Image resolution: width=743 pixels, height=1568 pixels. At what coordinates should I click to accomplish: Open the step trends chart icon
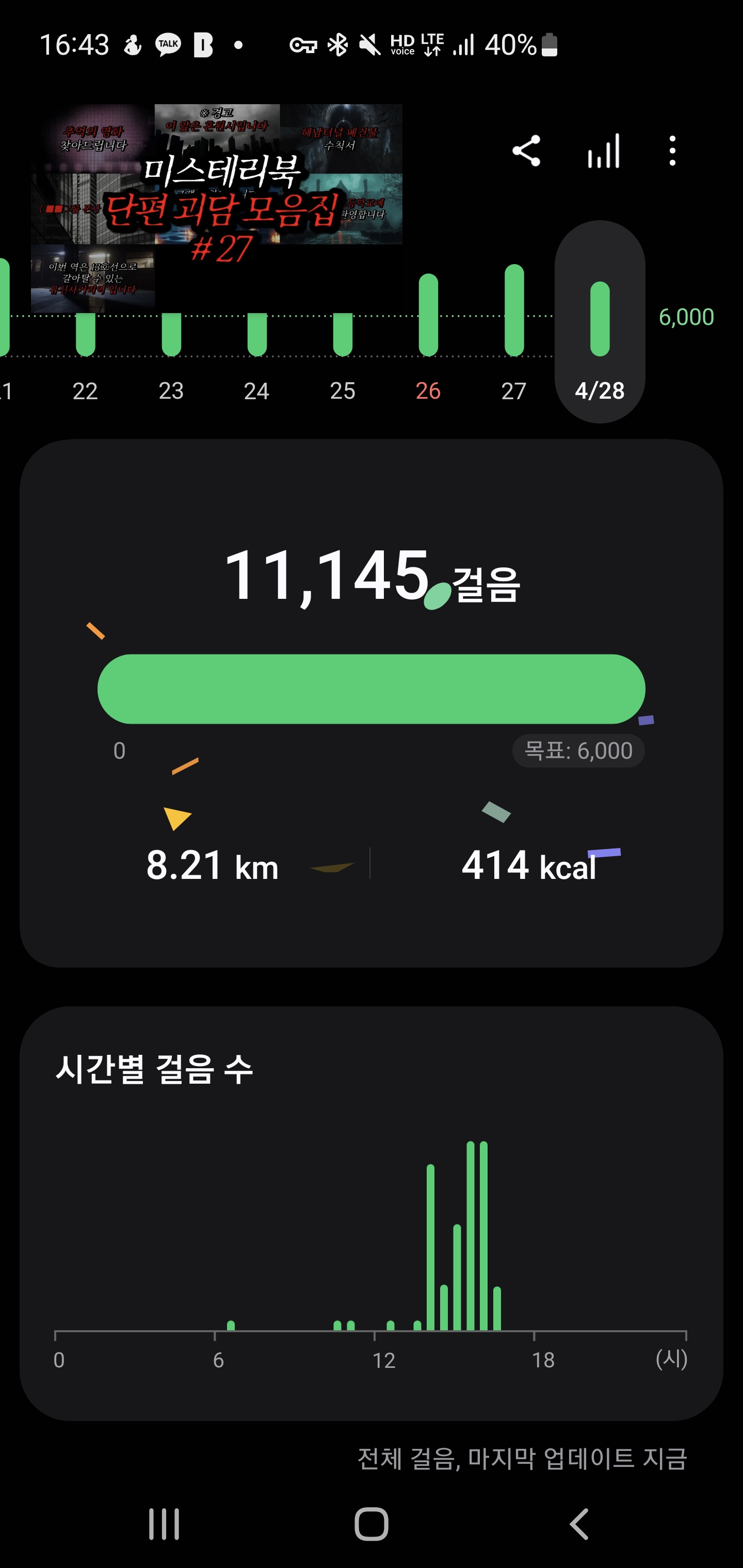click(603, 150)
